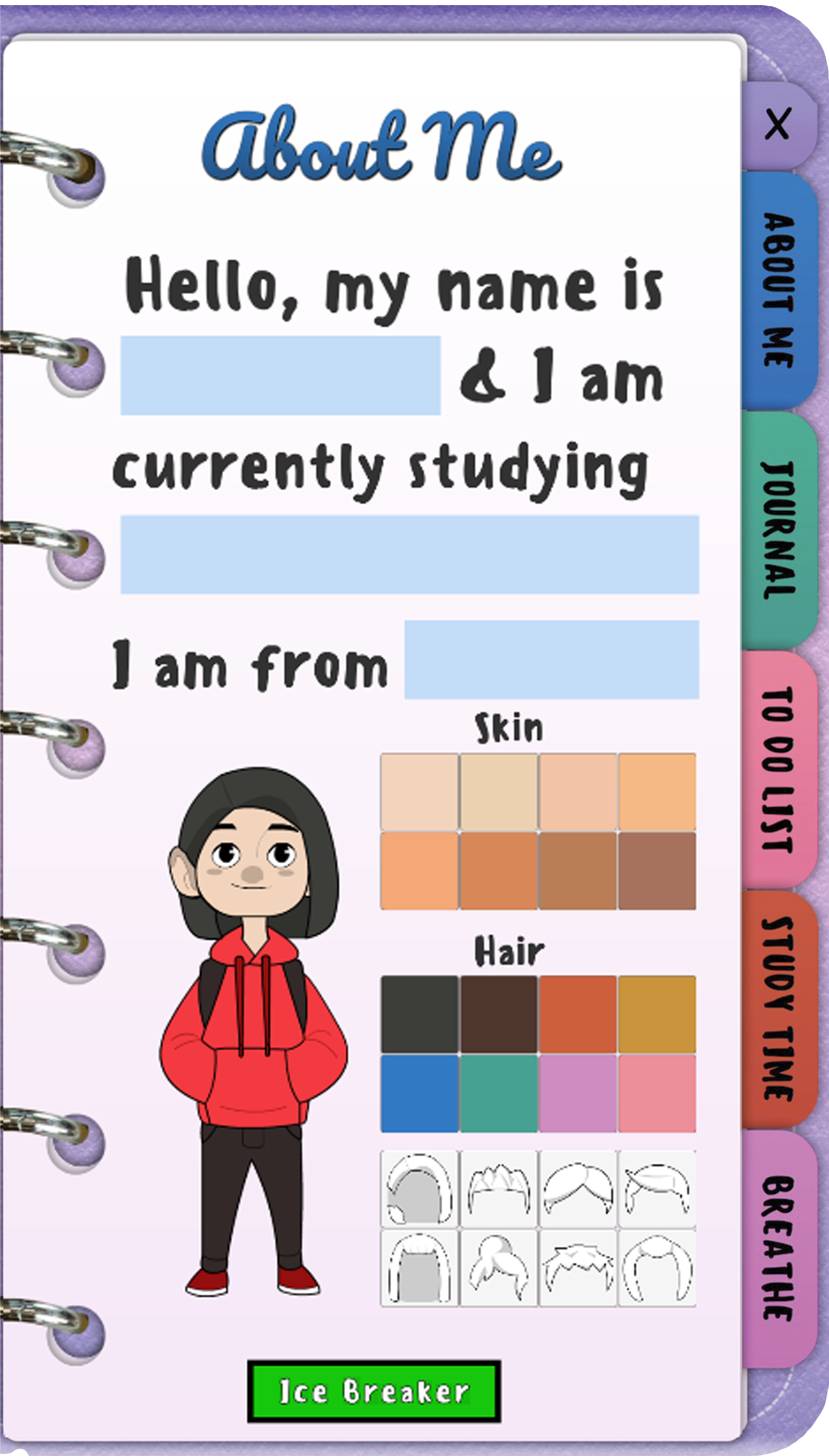Choose the long straight hairstyle with bangs
This screenshot has height=1456, width=829.
tap(420, 1267)
